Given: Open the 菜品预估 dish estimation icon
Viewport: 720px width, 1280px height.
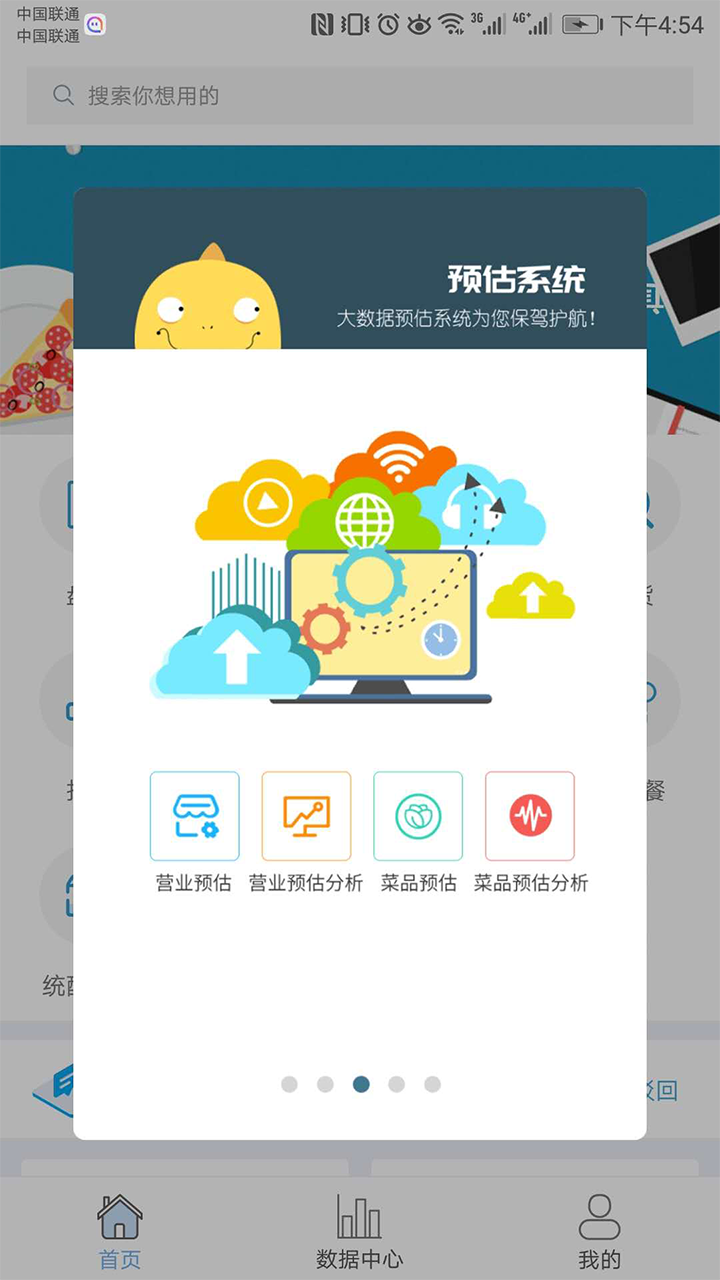Looking at the screenshot, I should [418, 815].
